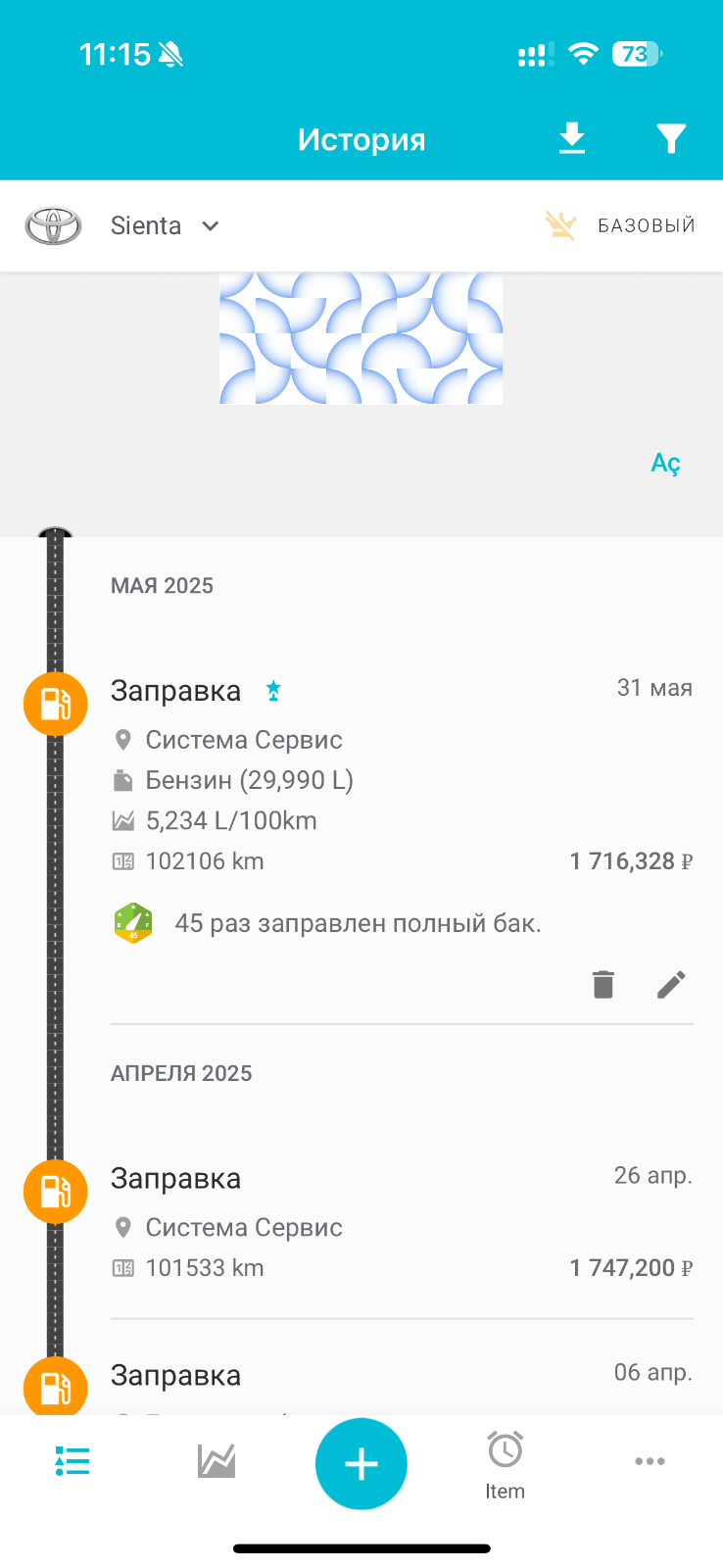Open the more options tab
723x1568 pixels.
[650, 1461]
